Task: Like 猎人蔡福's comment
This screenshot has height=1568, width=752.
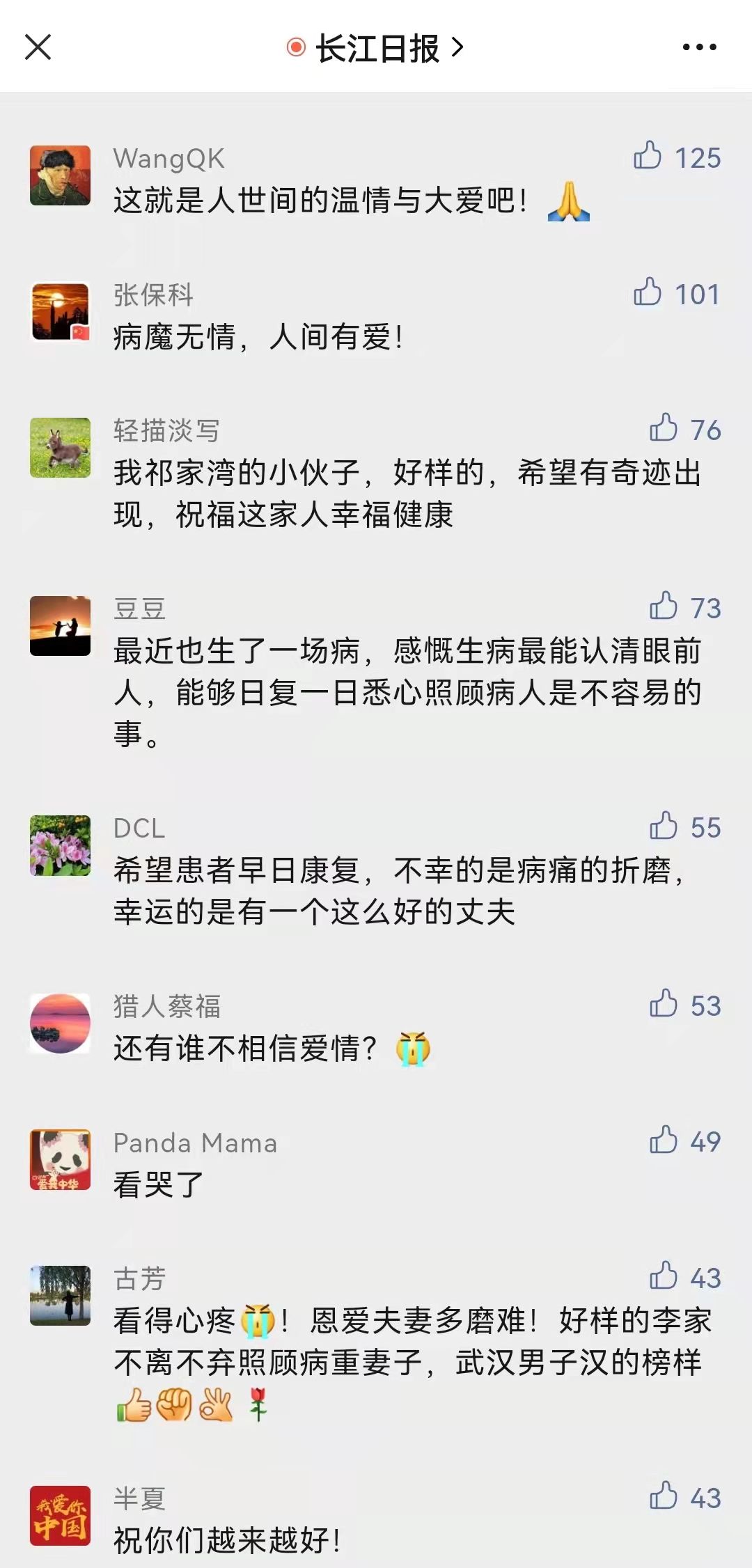Action: [664, 1005]
